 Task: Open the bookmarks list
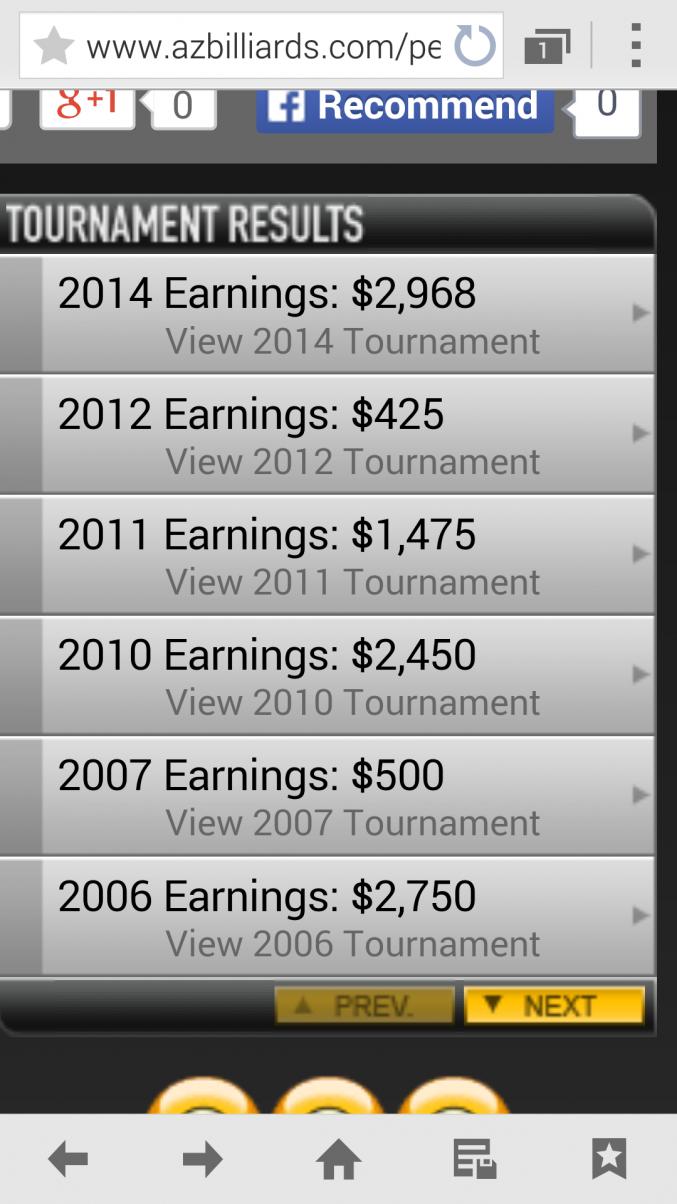point(609,1160)
